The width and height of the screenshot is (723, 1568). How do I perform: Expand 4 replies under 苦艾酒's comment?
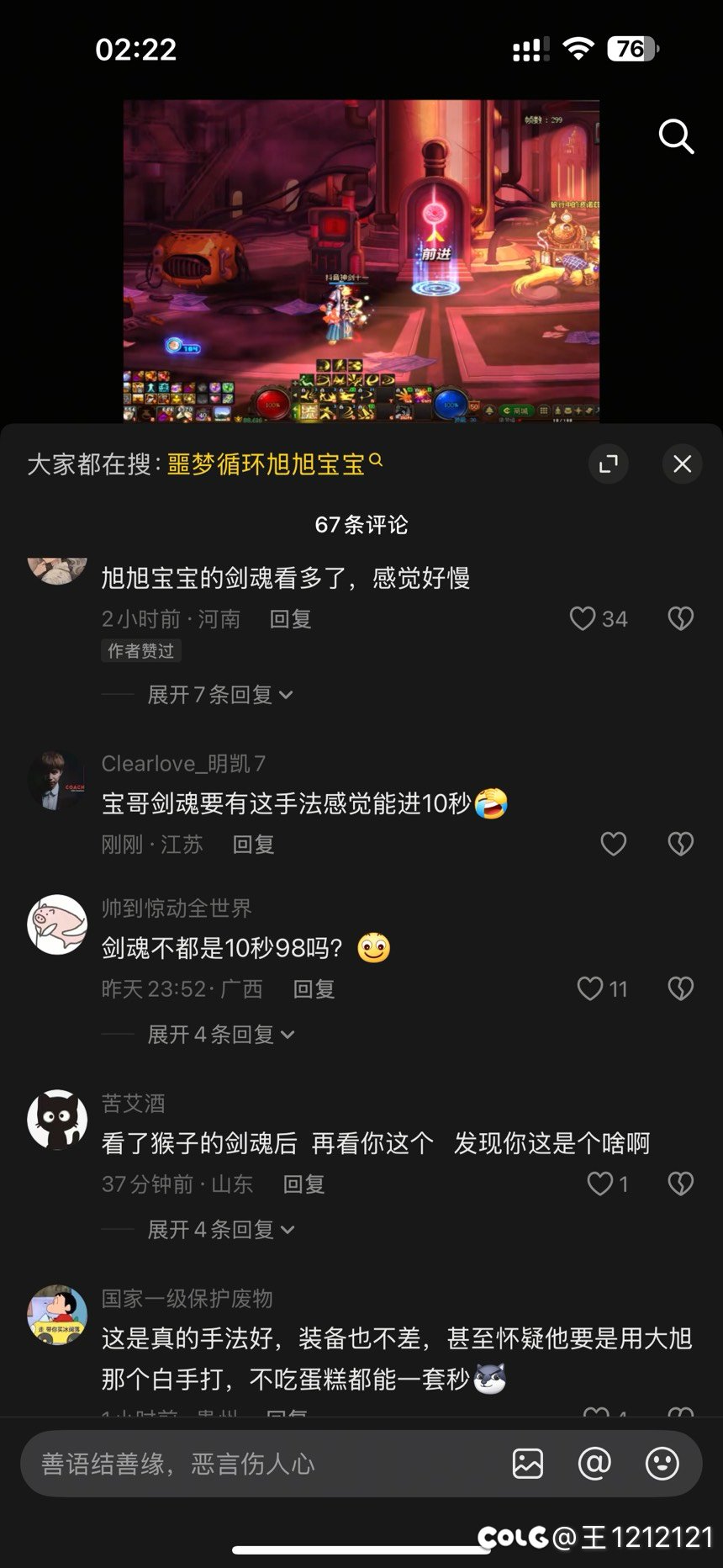tap(220, 1230)
